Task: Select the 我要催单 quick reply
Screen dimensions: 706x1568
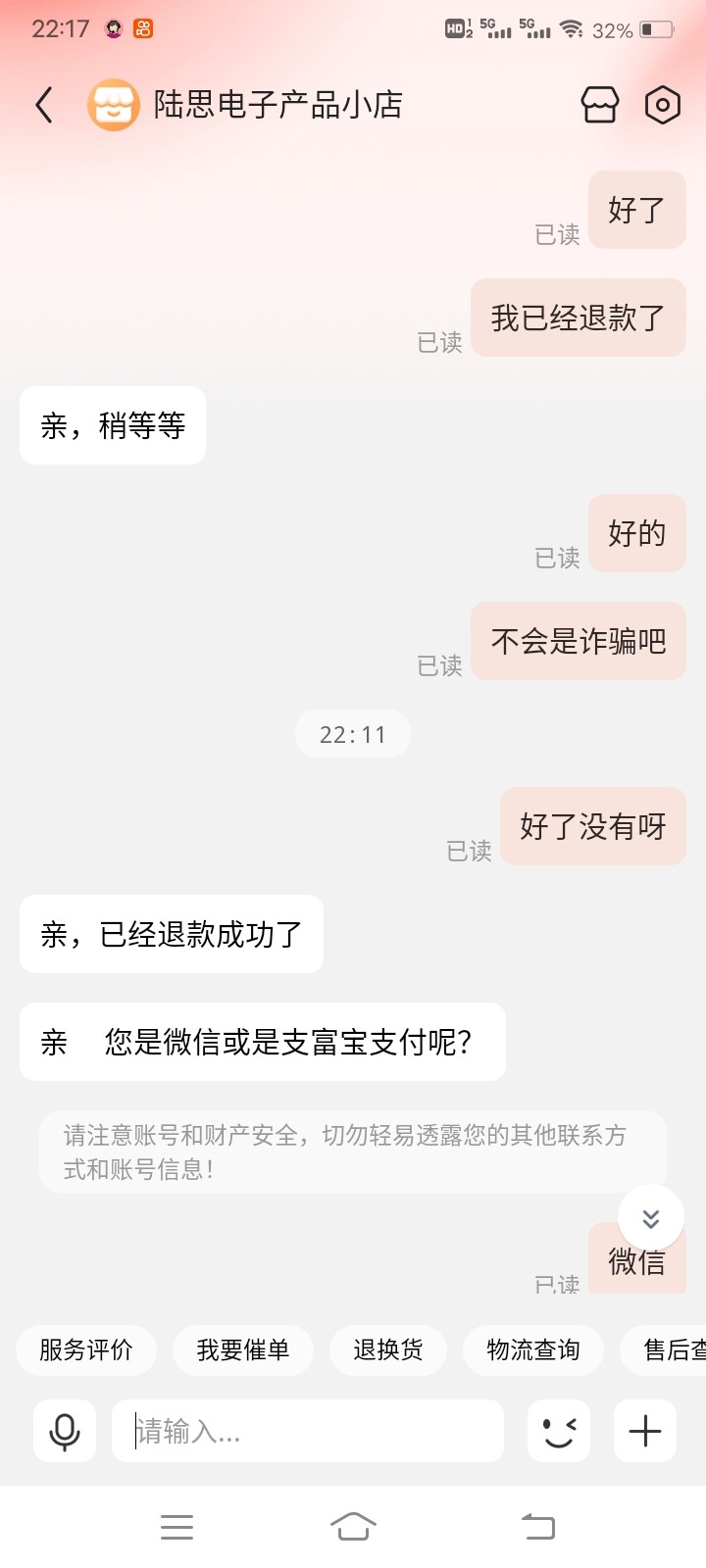Action: coord(242,1349)
